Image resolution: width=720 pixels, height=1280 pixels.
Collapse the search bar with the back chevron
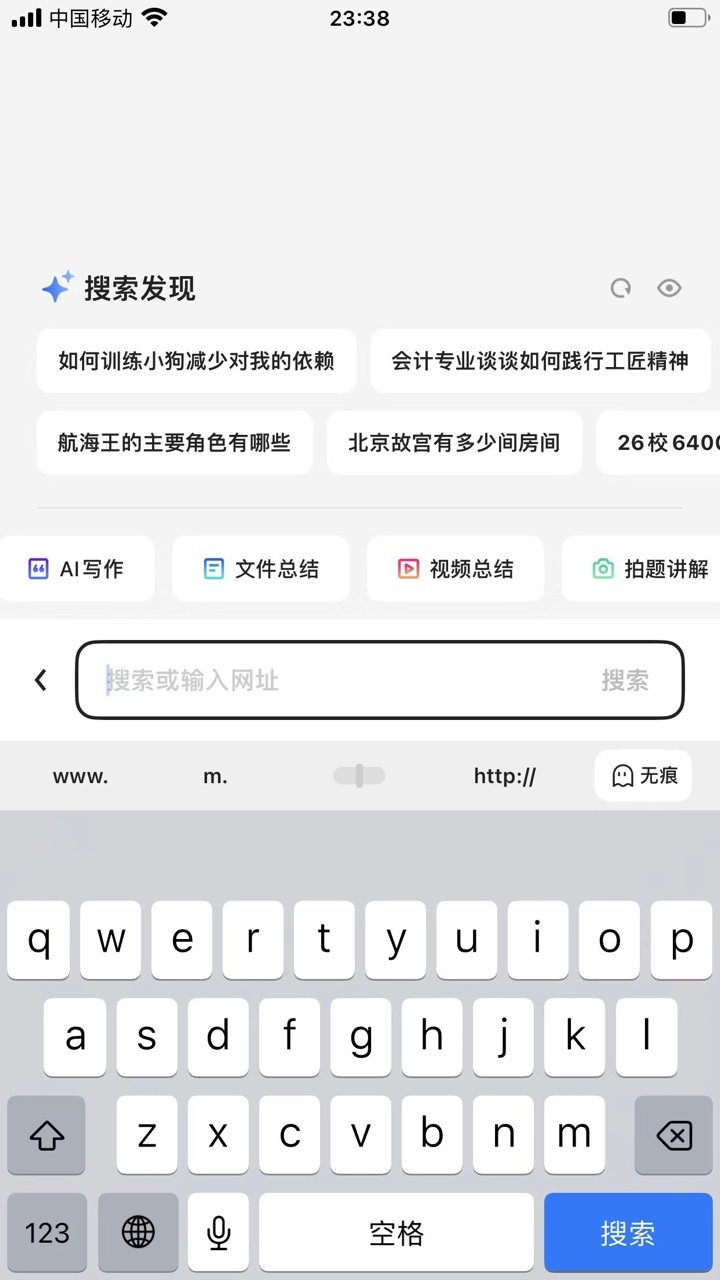tap(40, 680)
